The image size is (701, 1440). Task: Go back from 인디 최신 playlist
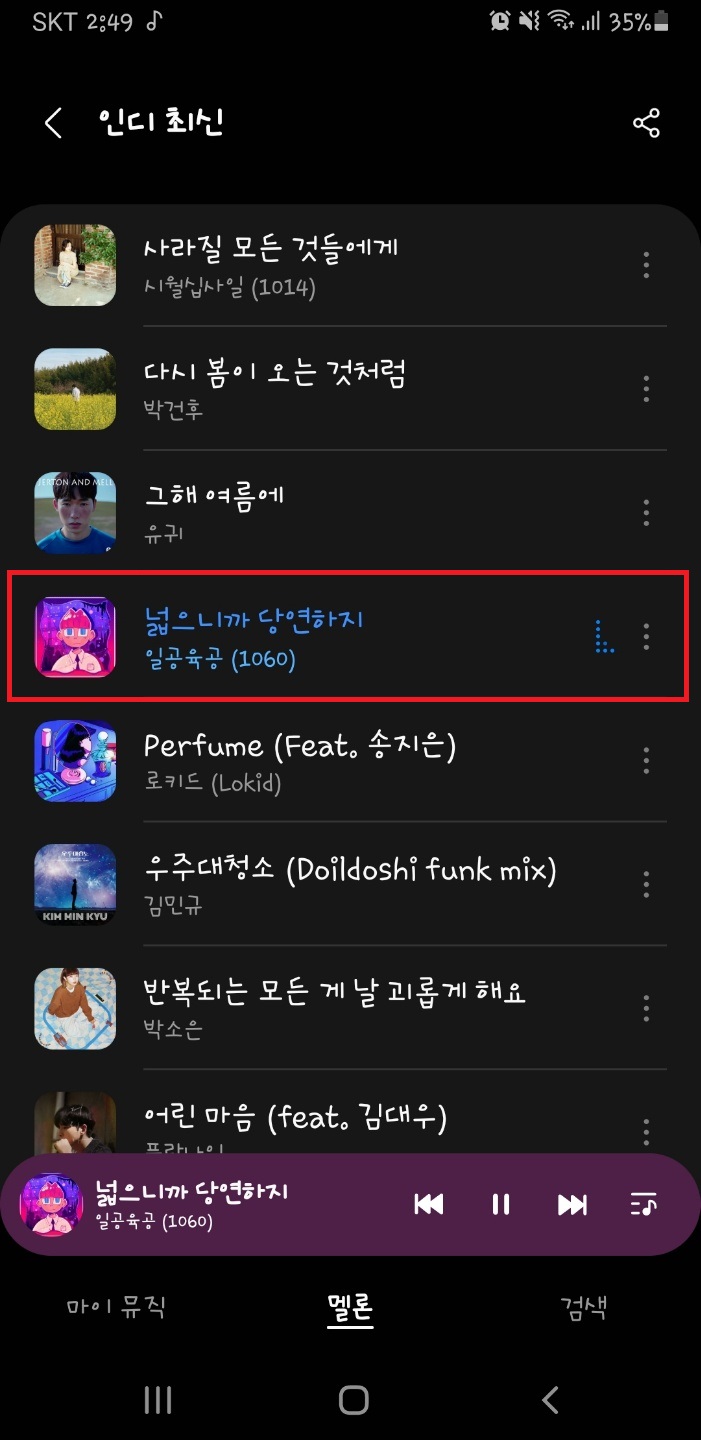(x=53, y=124)
